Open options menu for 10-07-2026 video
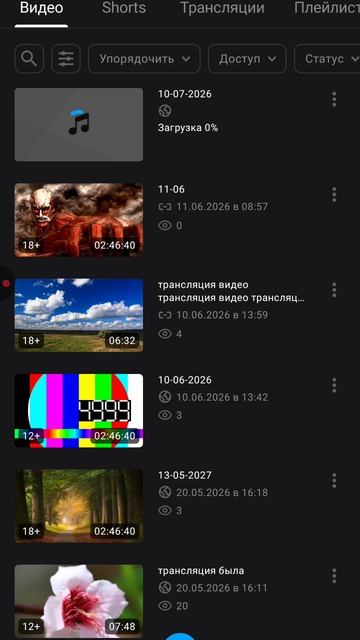This screenshot has height=640, width=360. click(x=334, y=99)
